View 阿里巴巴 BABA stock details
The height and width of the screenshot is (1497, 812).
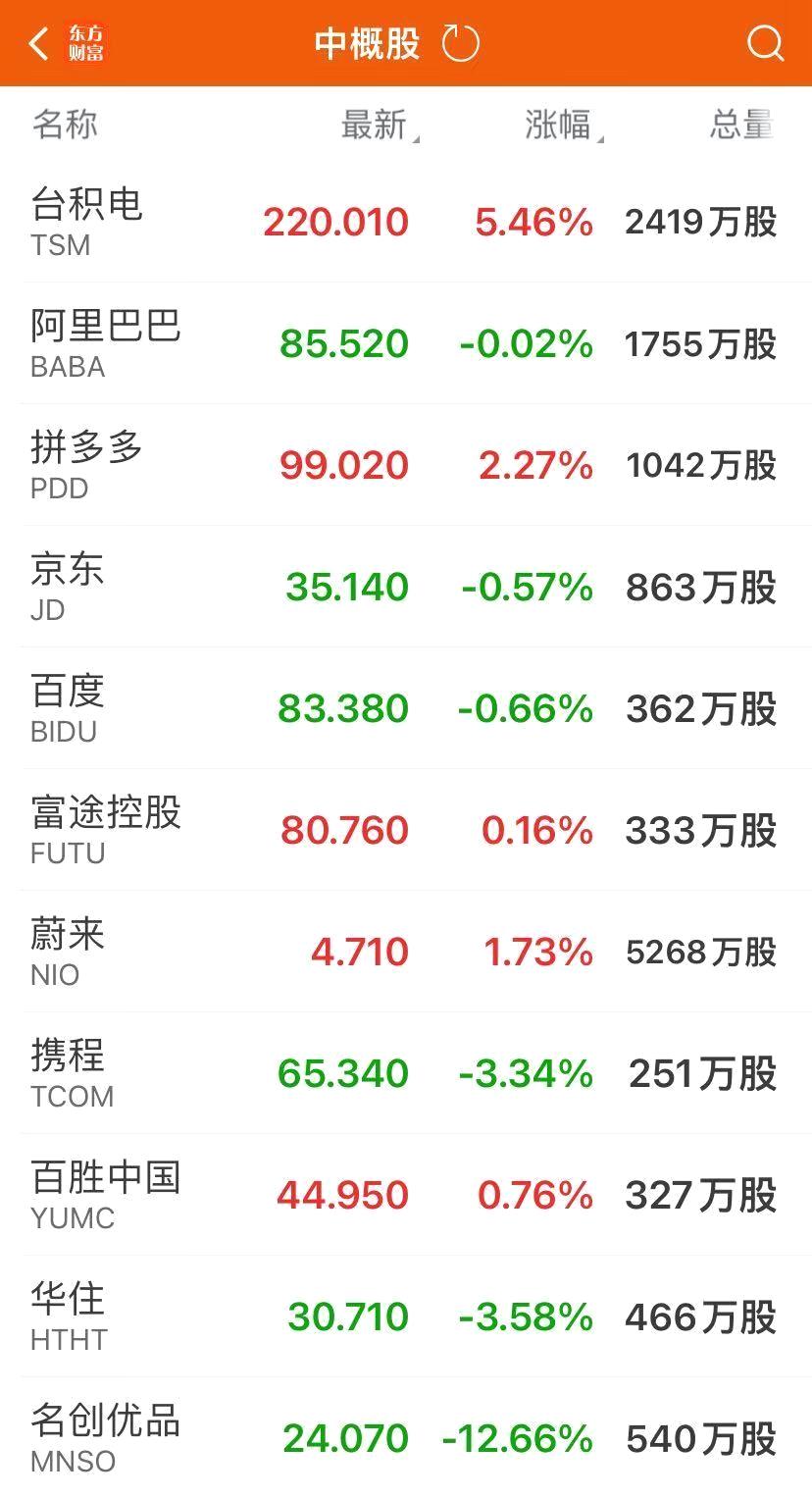coord(406,343)
